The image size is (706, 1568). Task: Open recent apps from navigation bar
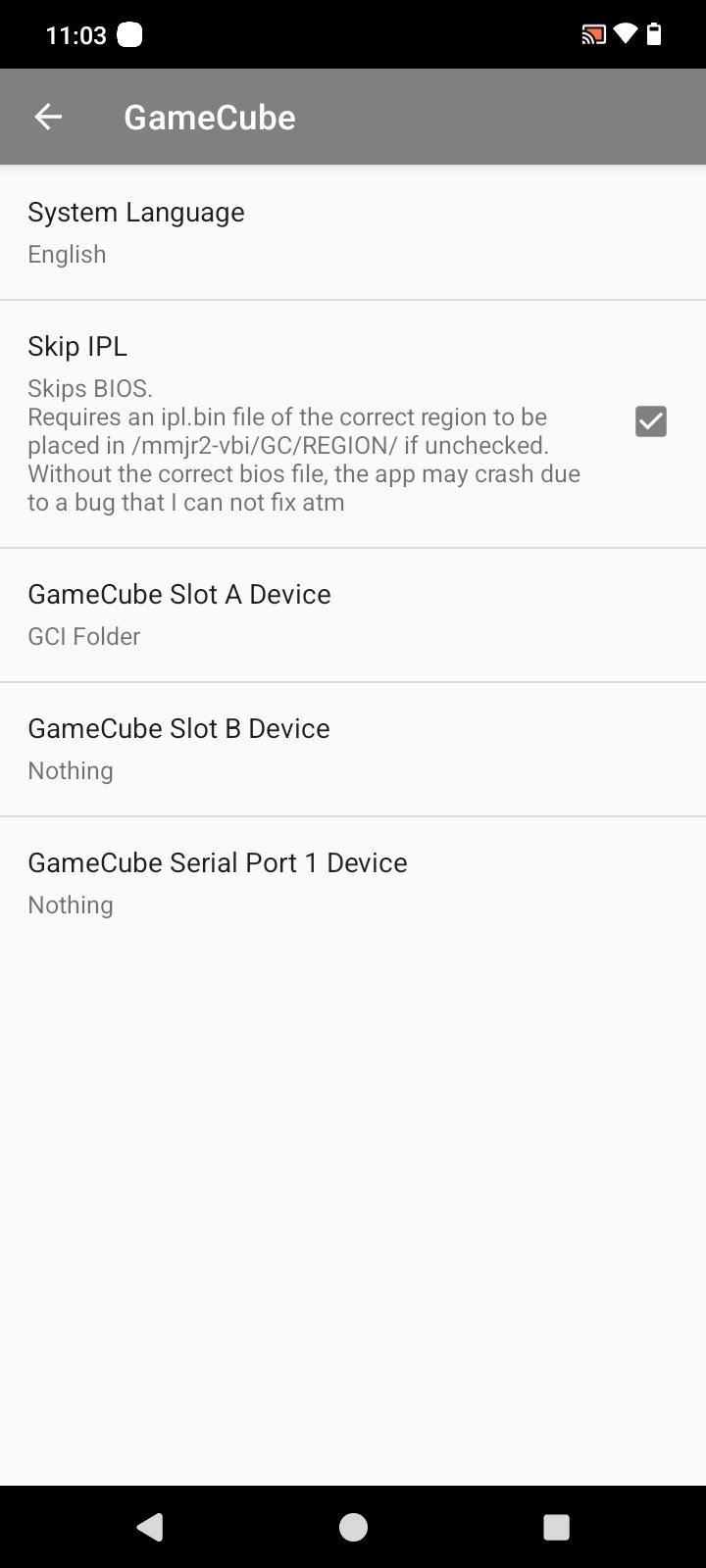point(556,1527)
